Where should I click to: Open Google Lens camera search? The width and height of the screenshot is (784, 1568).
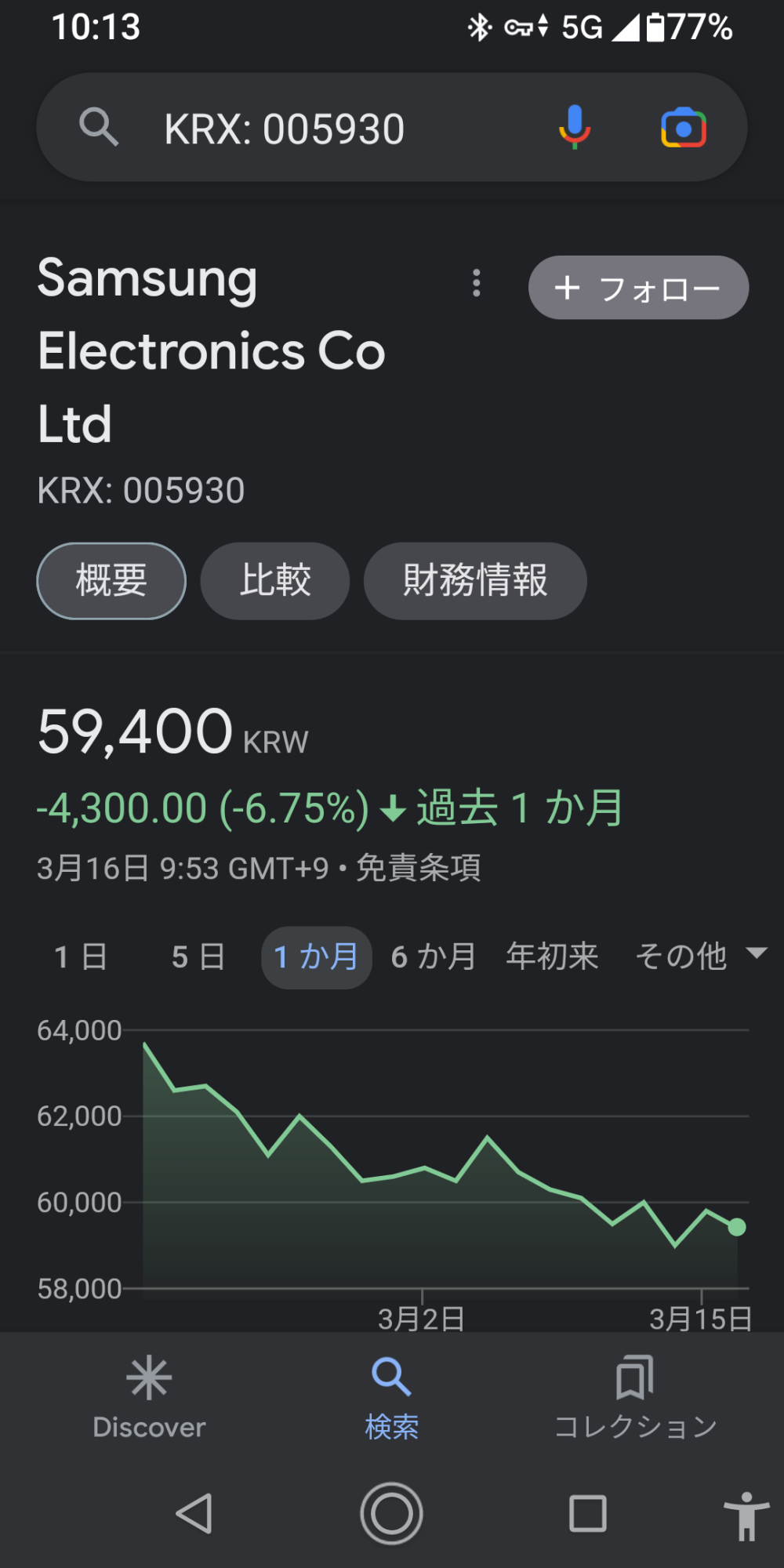coord(684,128)
